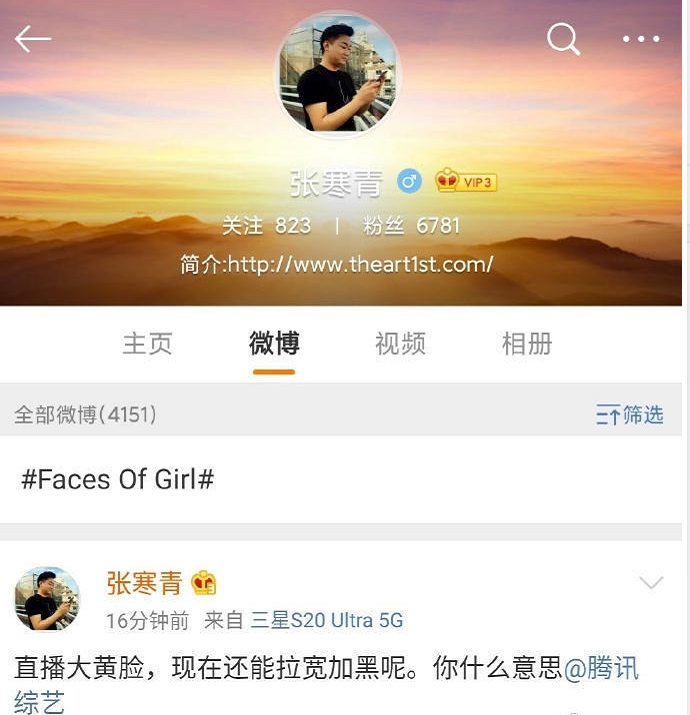
Task: Open the @腾讯综艺 mention
Action: pos(601,669)
